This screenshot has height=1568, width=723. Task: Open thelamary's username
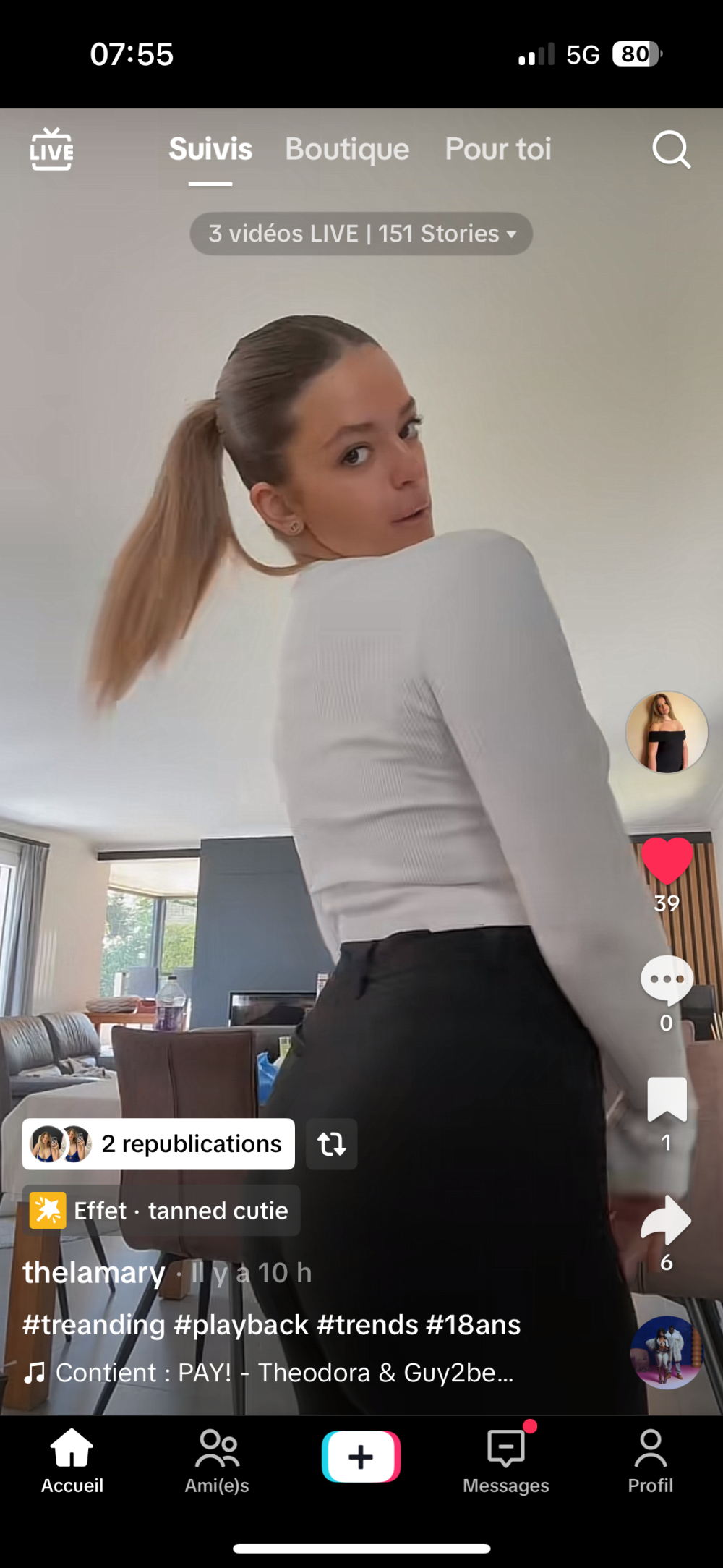(94, 1272)
